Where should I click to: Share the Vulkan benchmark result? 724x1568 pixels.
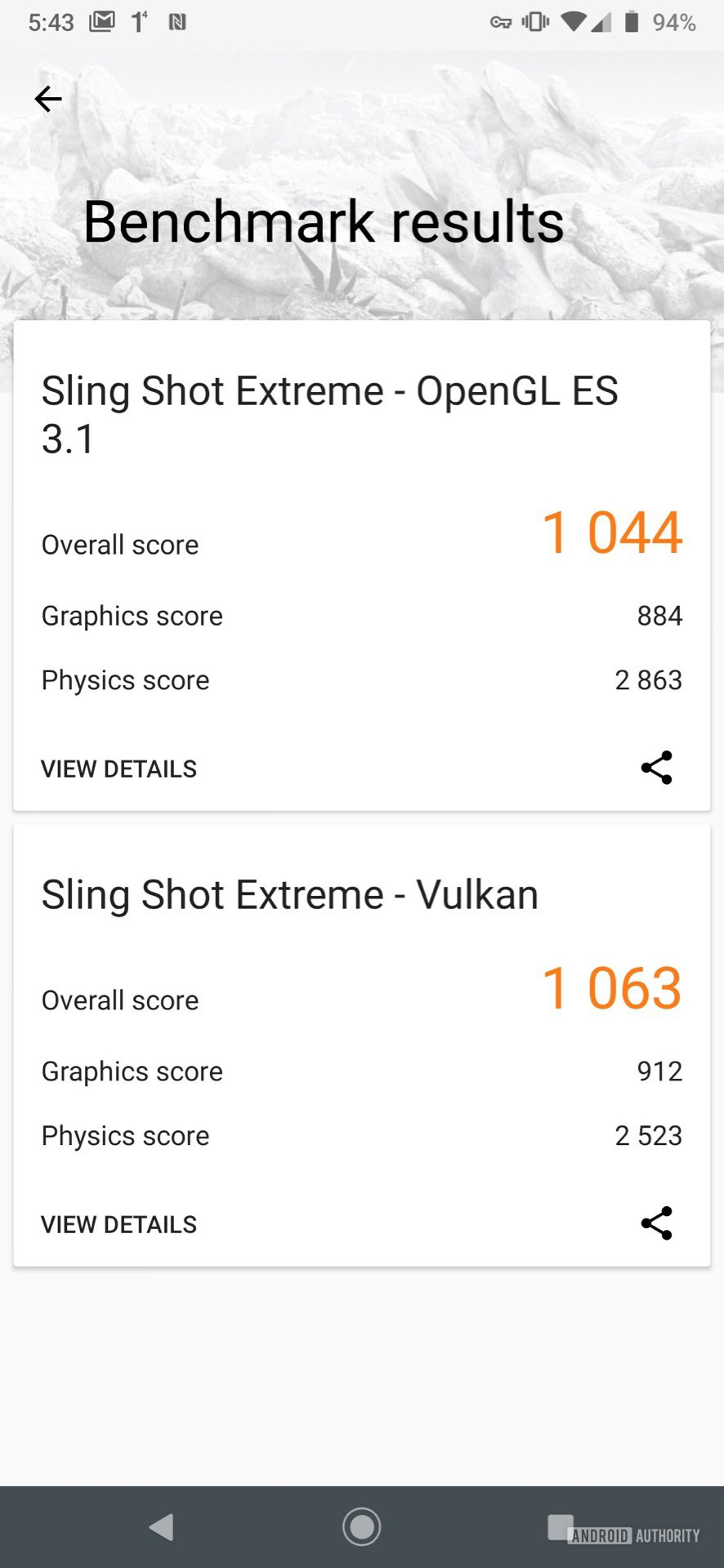pos(656,1223)
